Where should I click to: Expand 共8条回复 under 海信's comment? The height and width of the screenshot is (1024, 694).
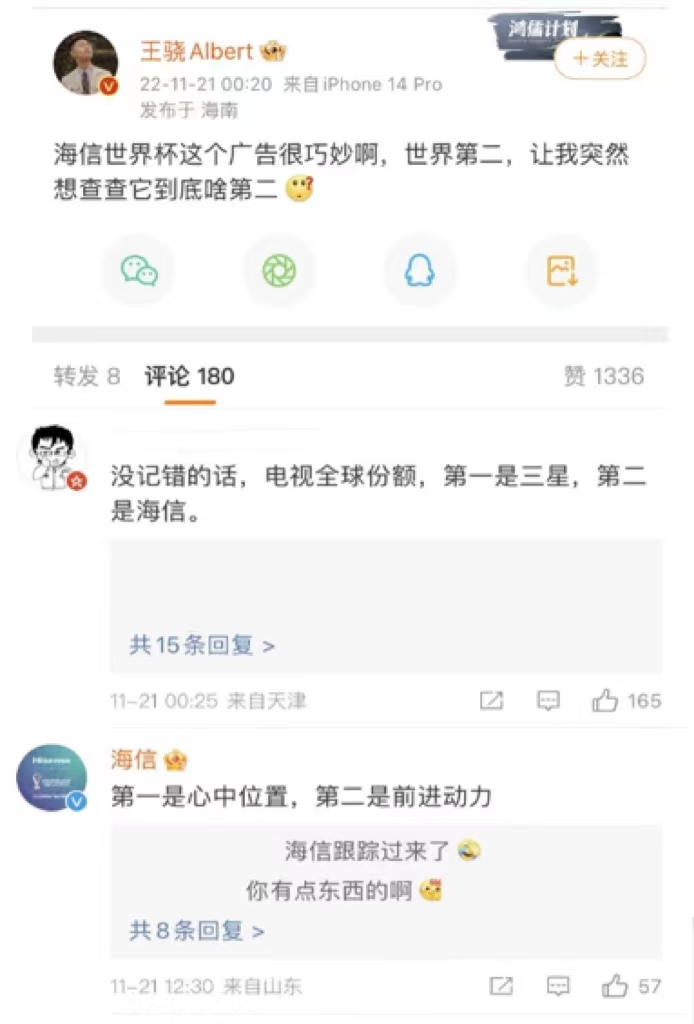tap(196, 931)
